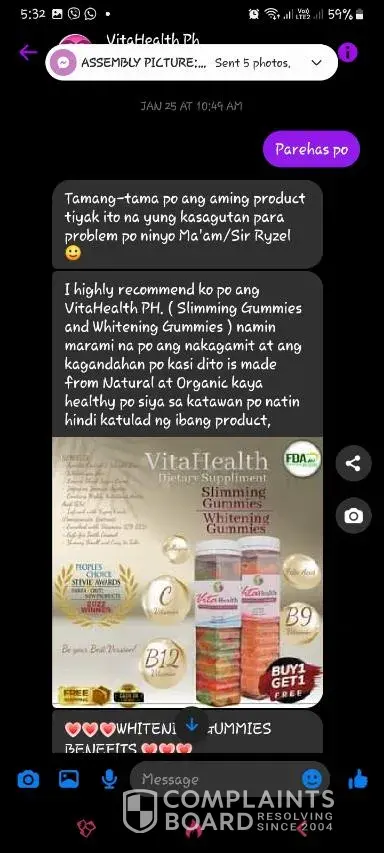Open conversation info for VitaHealth Ph

348,53
